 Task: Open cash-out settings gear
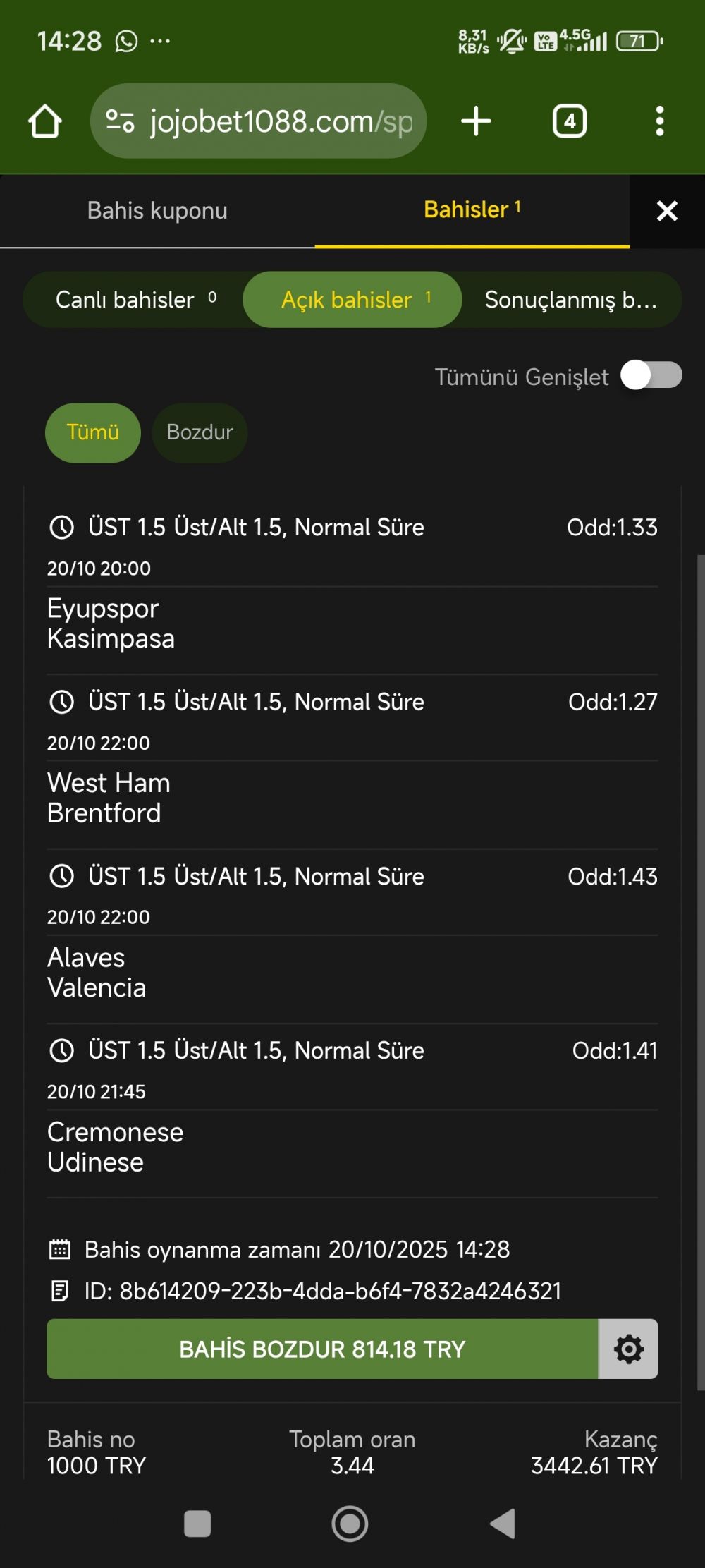(628, 1349)
